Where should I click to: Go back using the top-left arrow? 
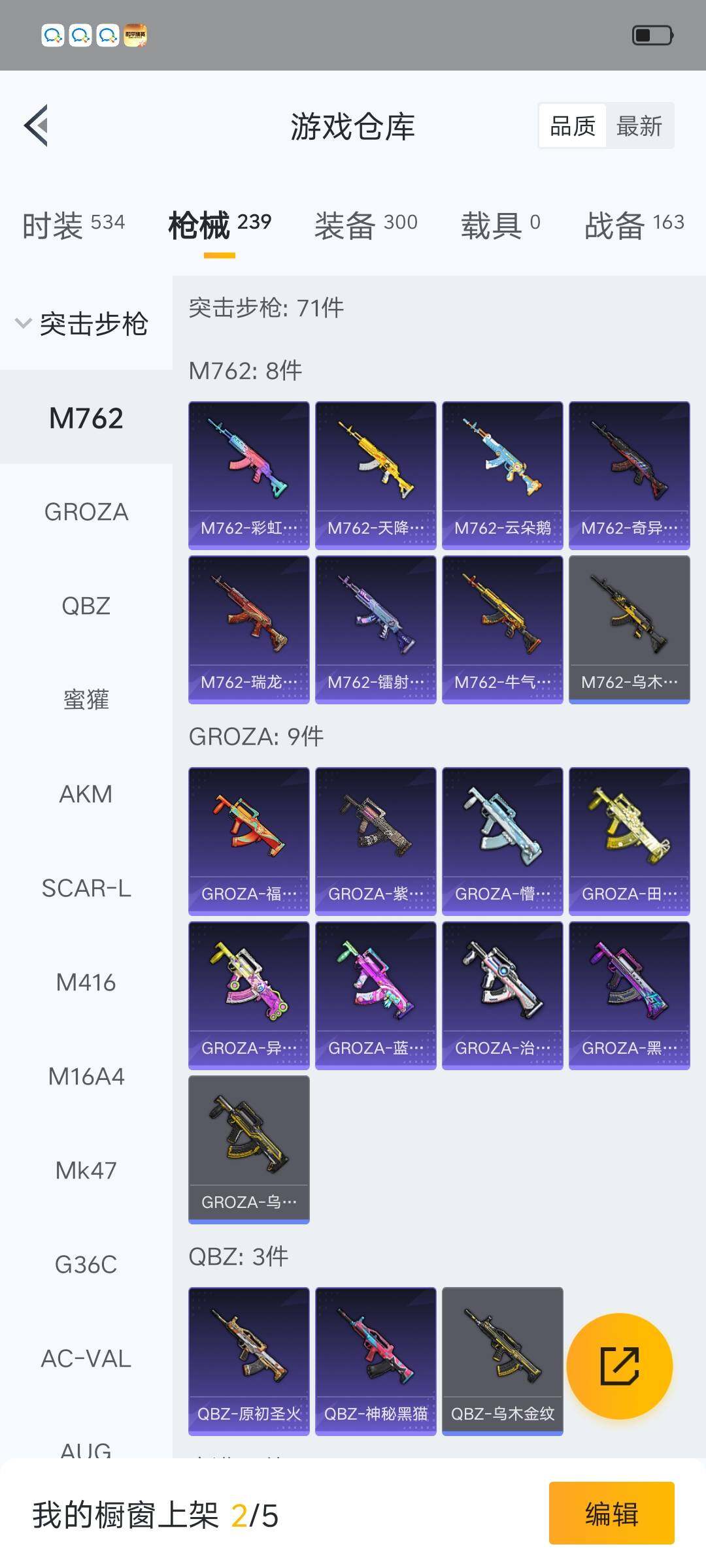click(x=36, y=125)
